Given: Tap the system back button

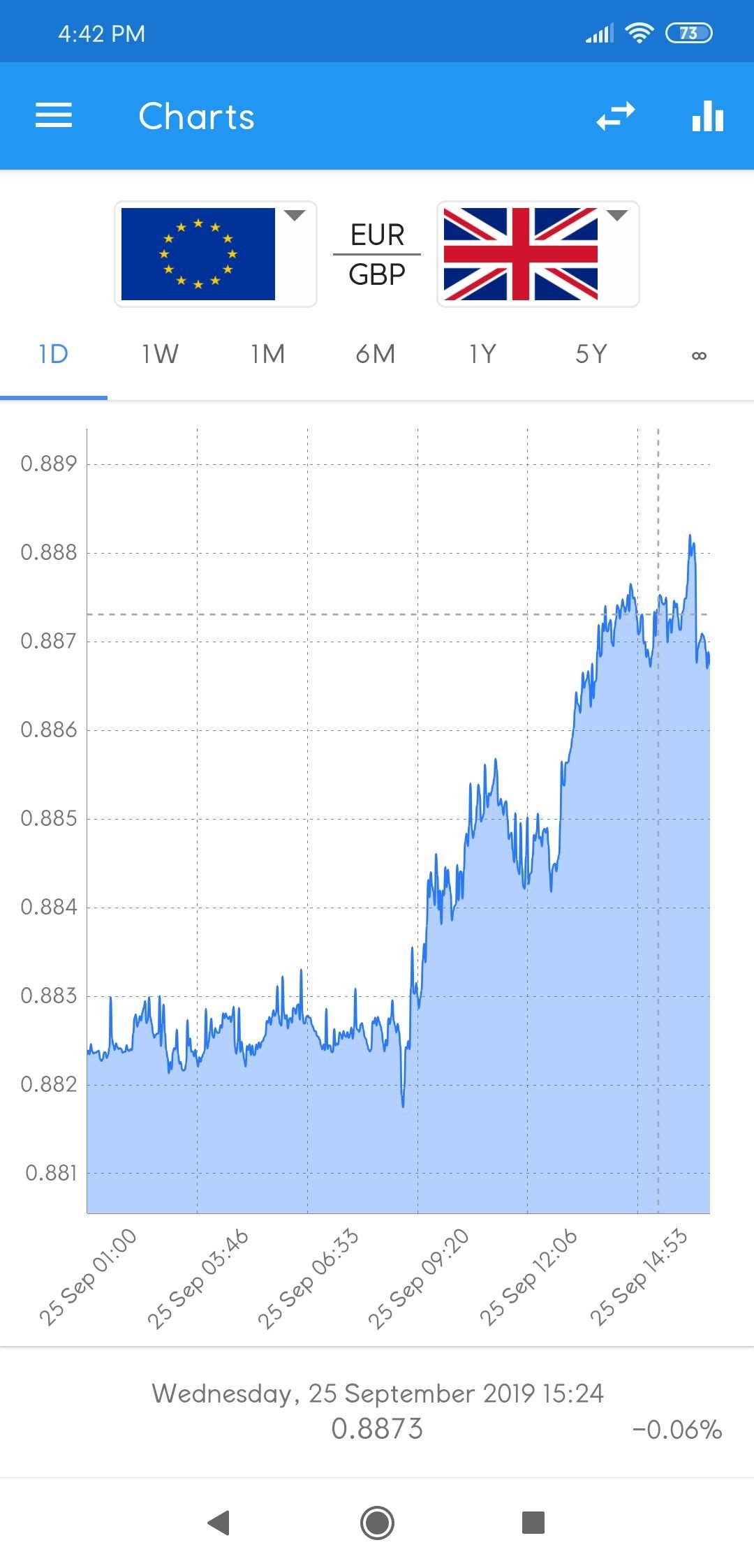Looking at the screenshot, I should (219, 1522).
